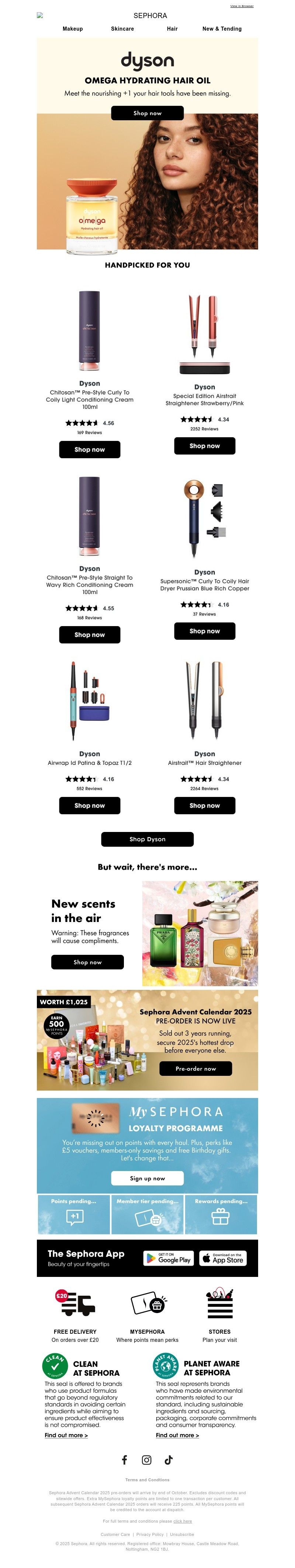The height and width of the screenshot is (1568, 295).
Task: Find out more about Planet Aware at Sephora
Action: (177, 1435)
